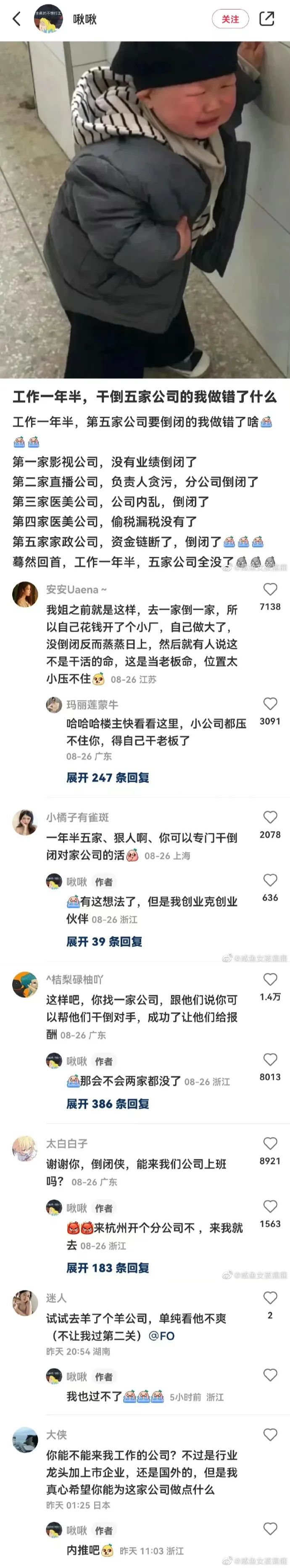The width and height of the screenshot is (290, 1568).
Task: Go back using the top-left arrow
Action: (17, 19)
